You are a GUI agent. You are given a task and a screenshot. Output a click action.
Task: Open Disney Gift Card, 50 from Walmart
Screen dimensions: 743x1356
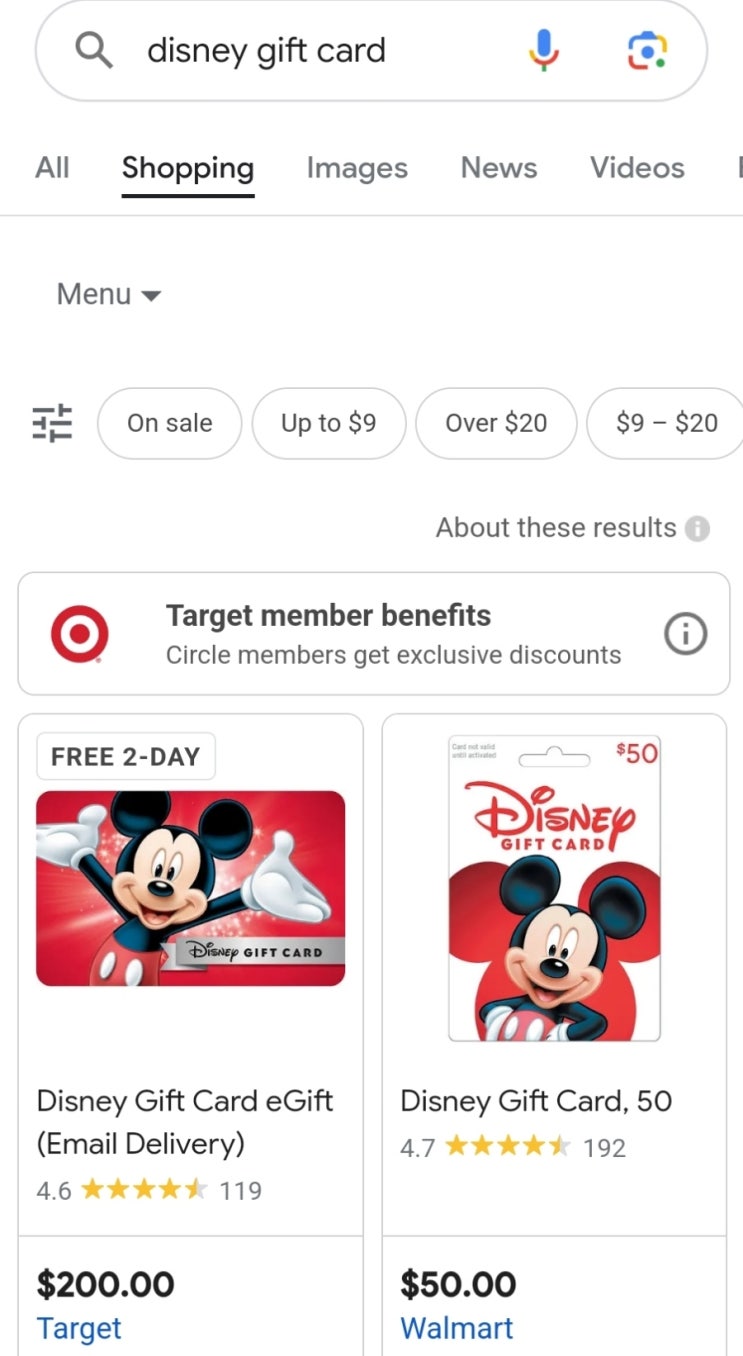click(x=536, y=1101)
